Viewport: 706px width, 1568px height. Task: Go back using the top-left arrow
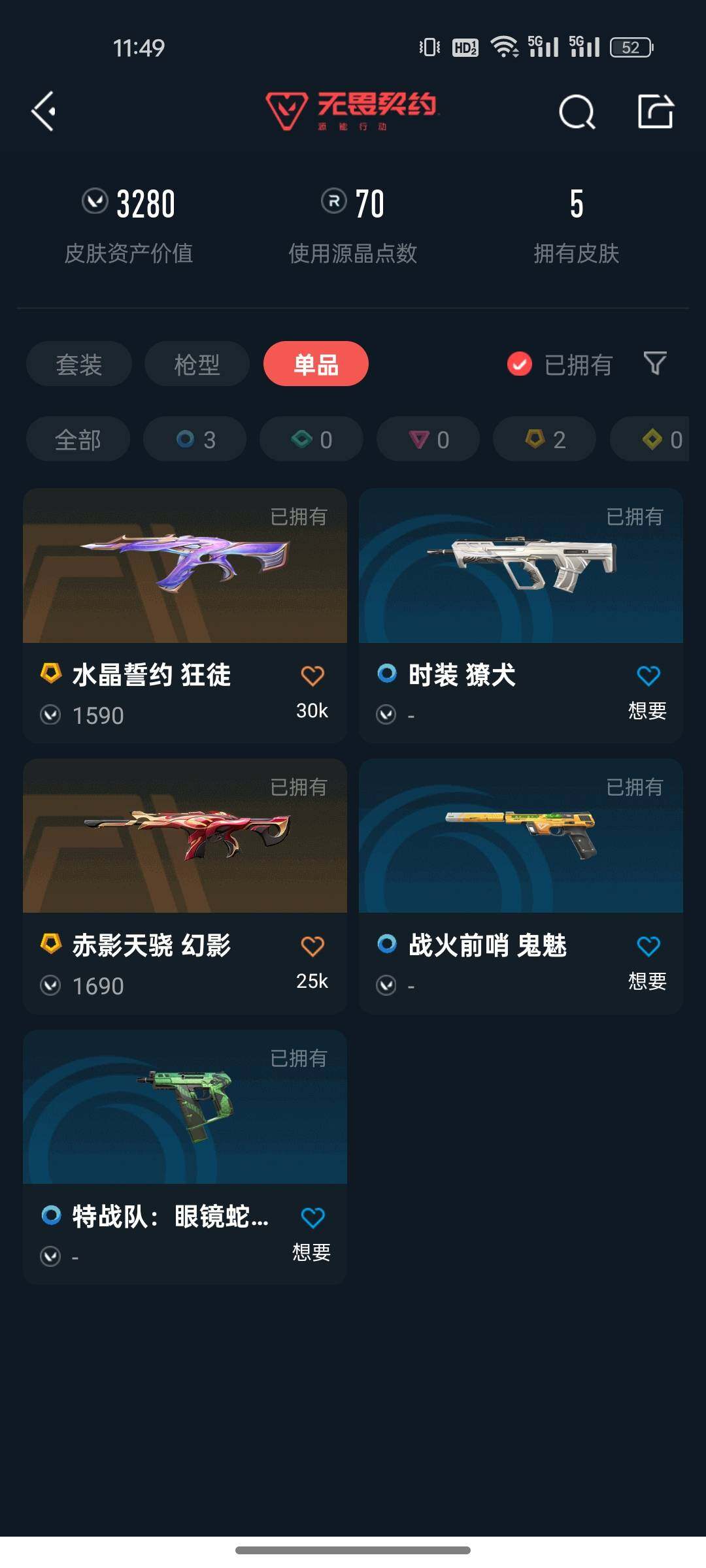(x=44, y=112)
